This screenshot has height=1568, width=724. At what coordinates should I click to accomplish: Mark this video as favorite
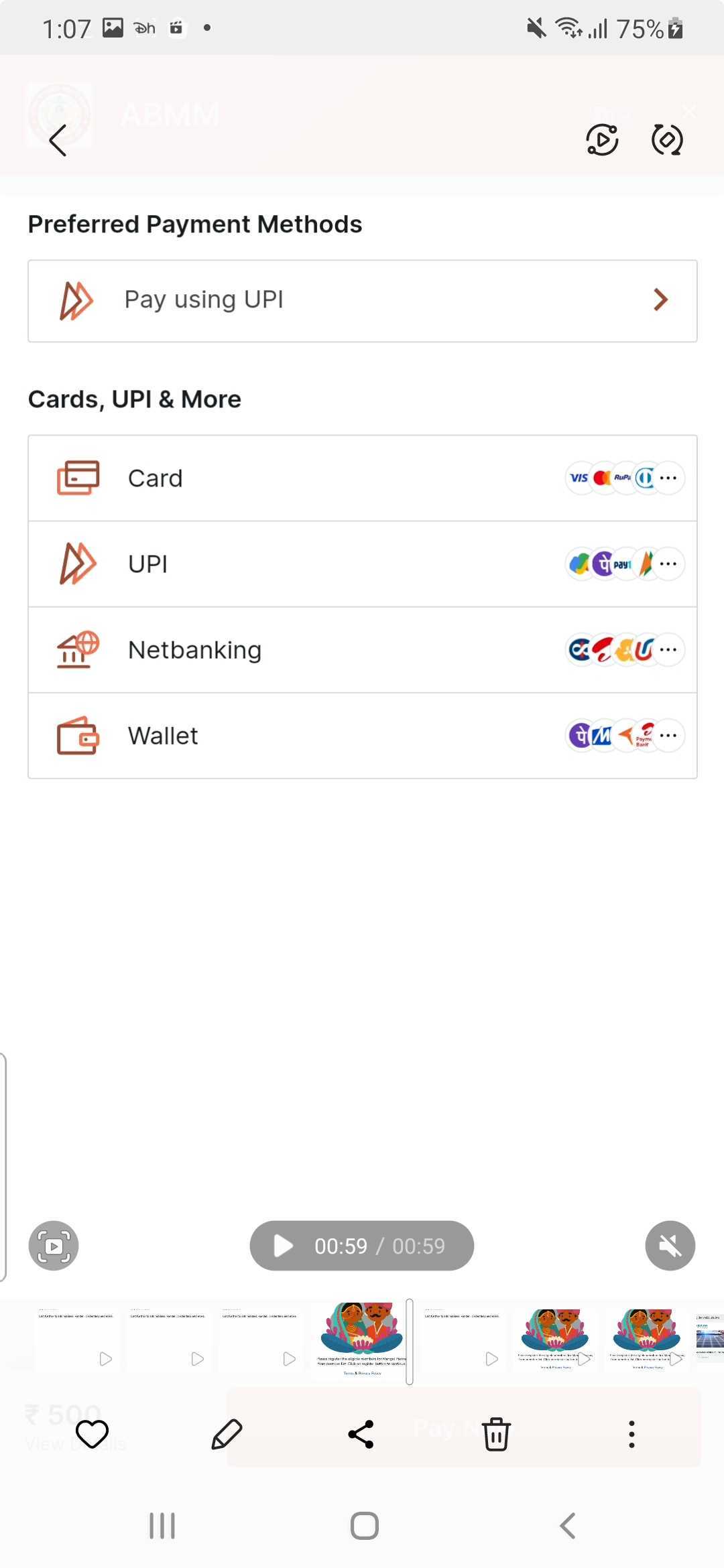pos(93,1435)
